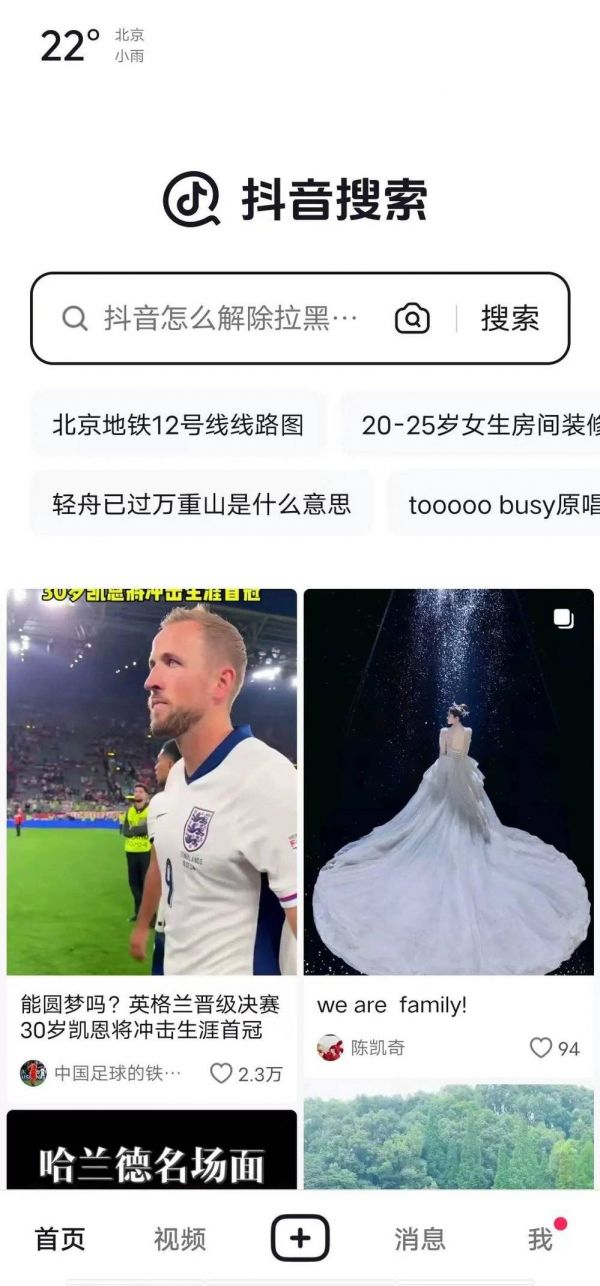The width and height of the screenshot is (600, 1286).
Task: Like the we are family! post
Action: (x=541, y=1048)
